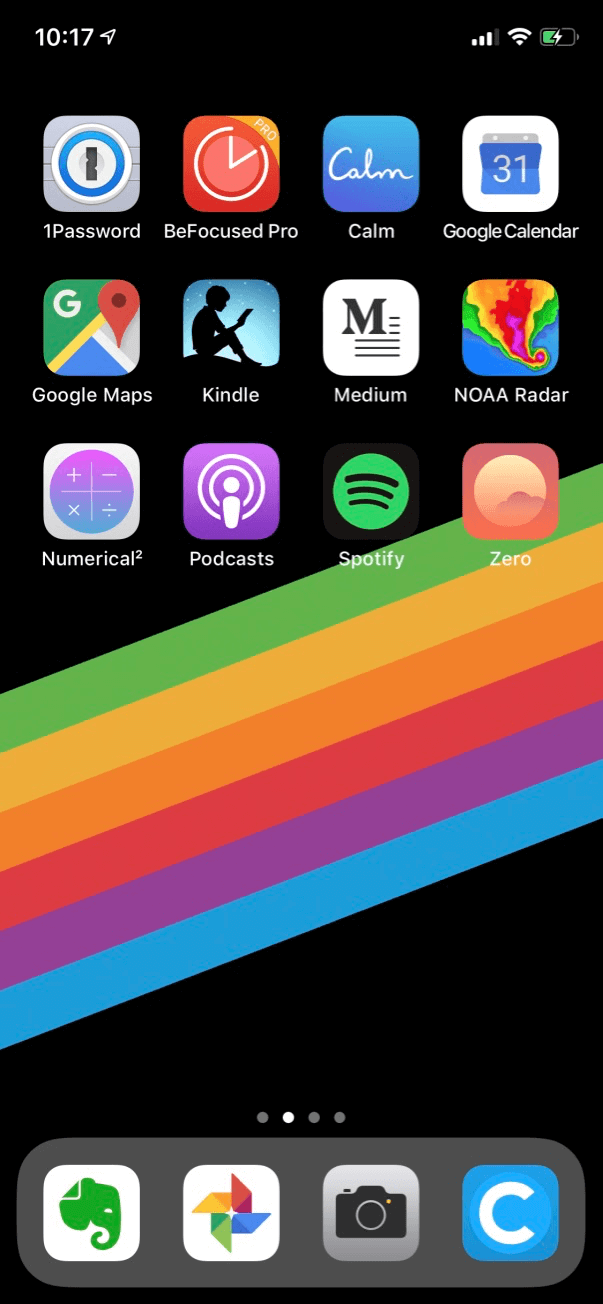This screenshot has width=603, height=1304.
Task: Tap the home screen page indicator dots
Action: point(301,1117)
